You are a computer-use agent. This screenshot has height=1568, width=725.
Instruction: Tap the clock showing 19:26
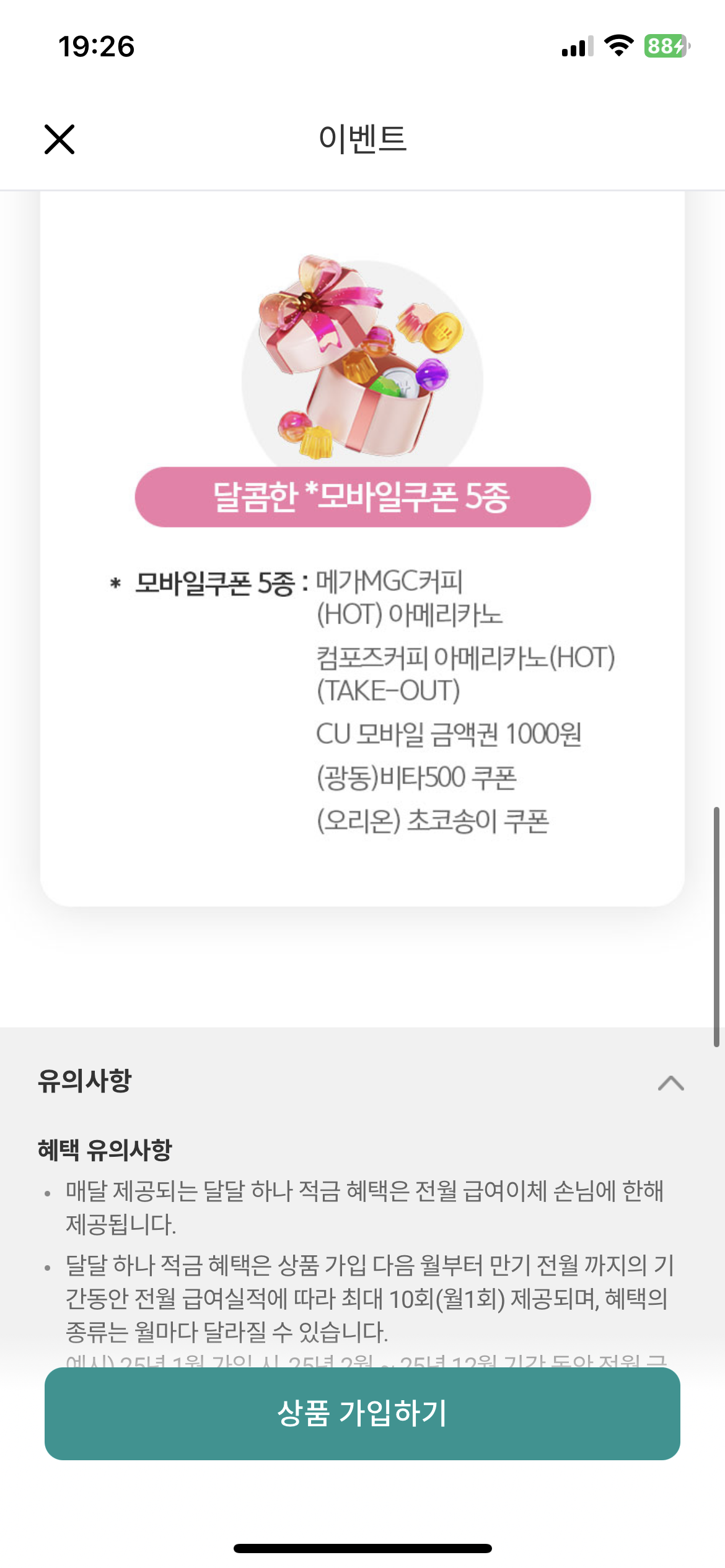[x=96, y=45]
